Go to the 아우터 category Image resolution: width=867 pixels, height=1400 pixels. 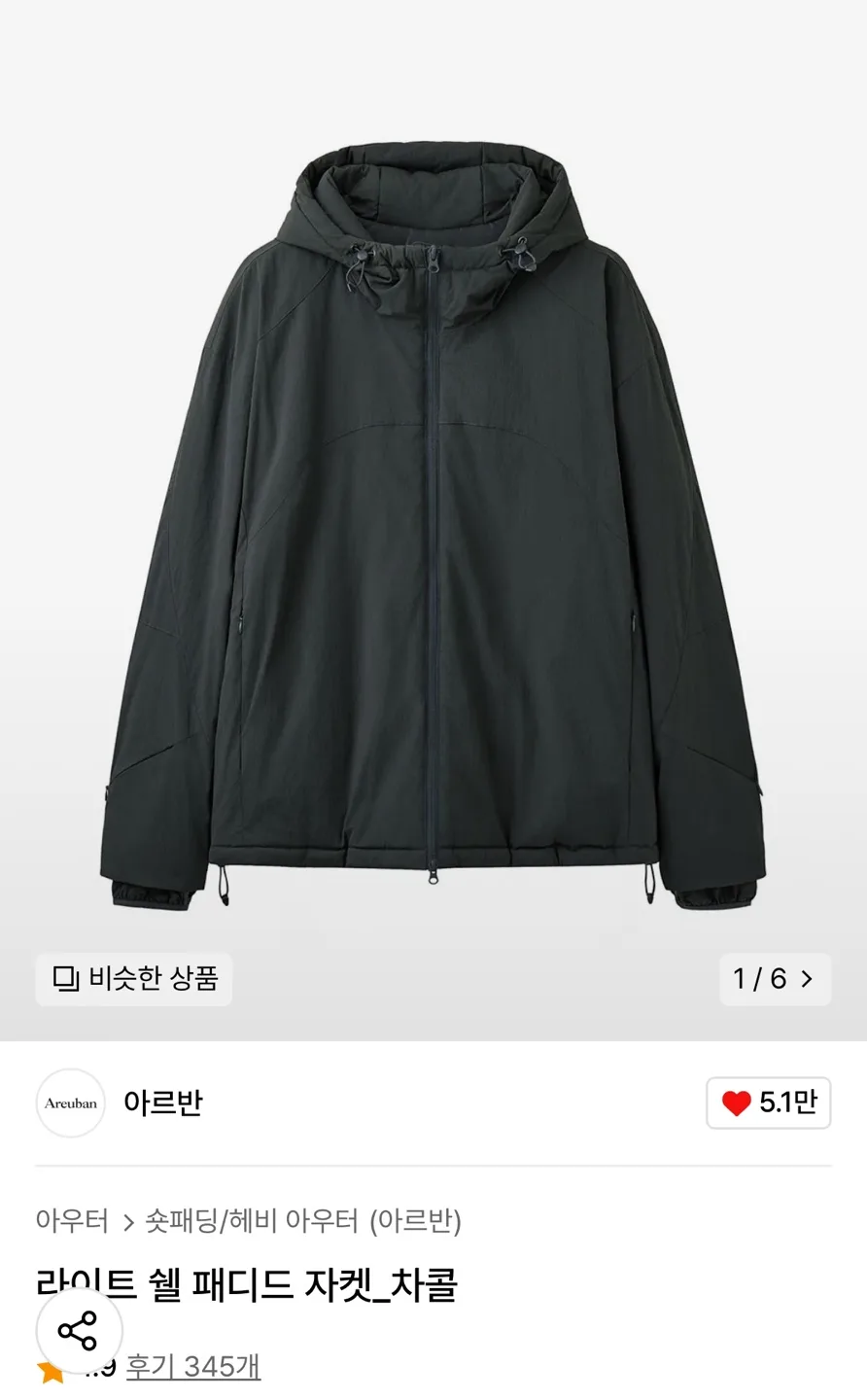coord(72,1220)
